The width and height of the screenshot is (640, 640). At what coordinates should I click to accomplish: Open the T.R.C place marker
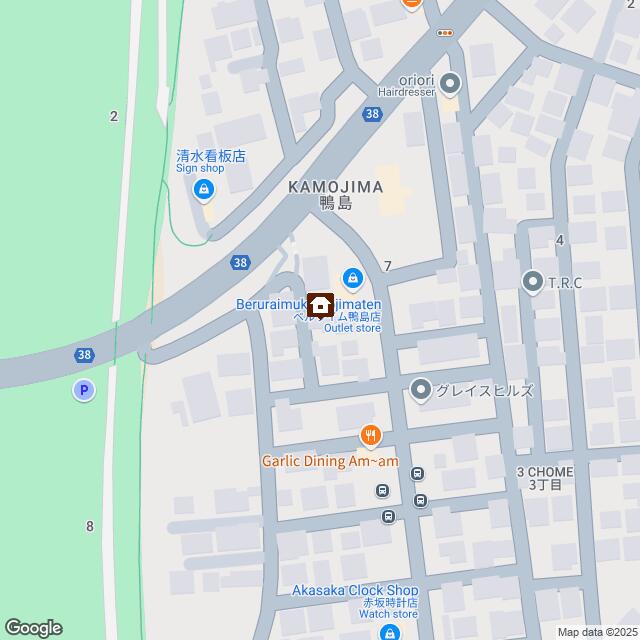pos(532,283)
